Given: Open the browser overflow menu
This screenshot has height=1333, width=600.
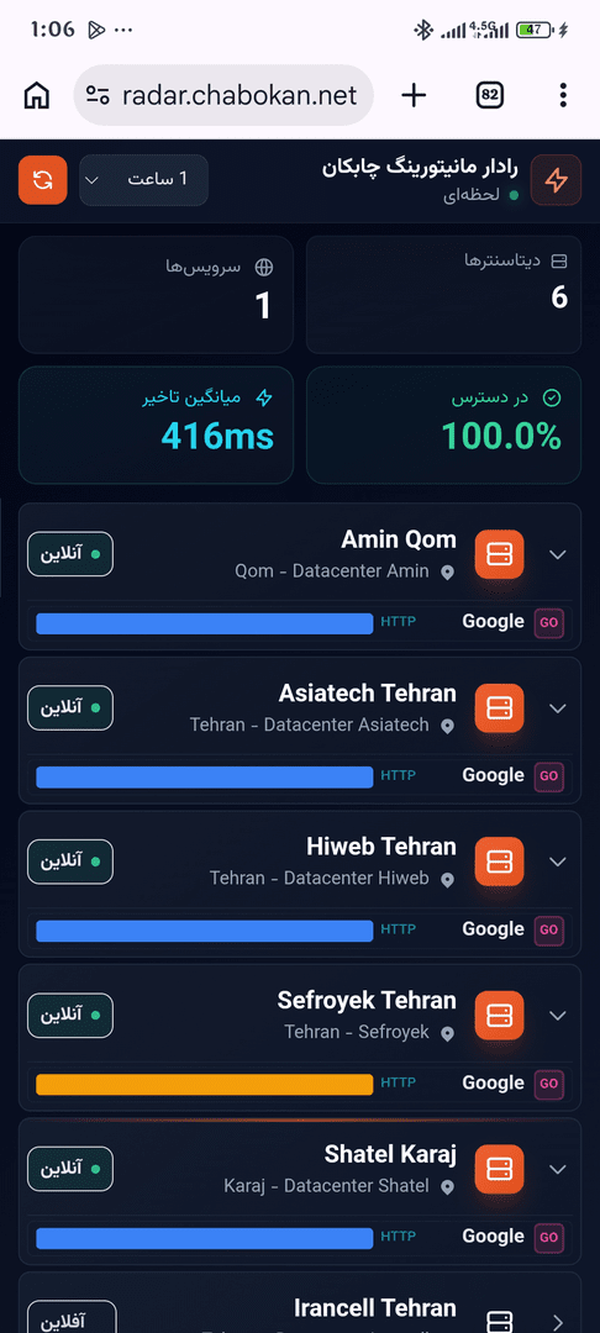Looking at the screenshot, I should [x=563, y=95].
